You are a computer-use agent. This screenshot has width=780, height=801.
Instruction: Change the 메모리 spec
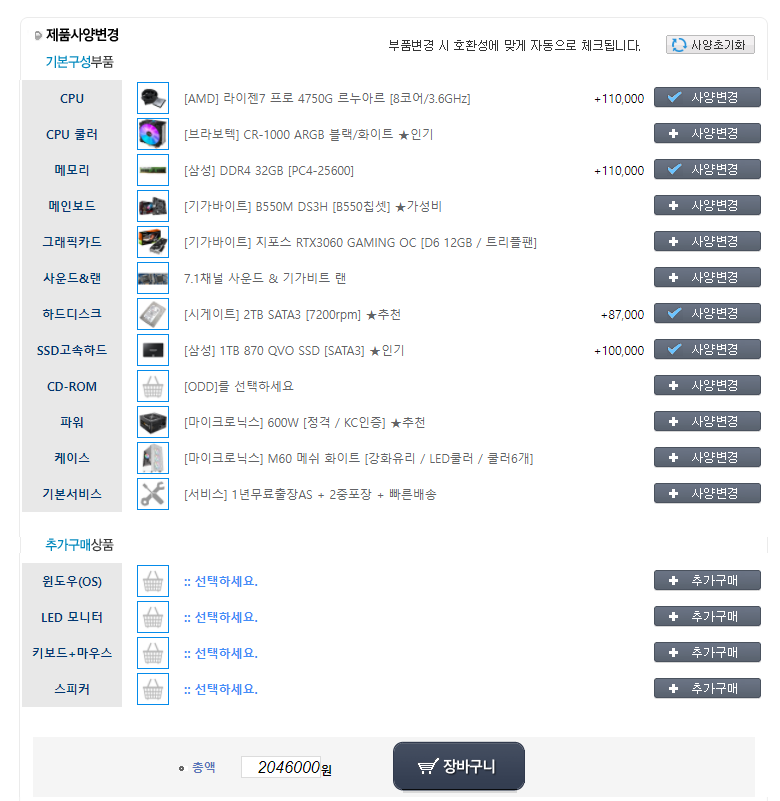coord(707,170)
